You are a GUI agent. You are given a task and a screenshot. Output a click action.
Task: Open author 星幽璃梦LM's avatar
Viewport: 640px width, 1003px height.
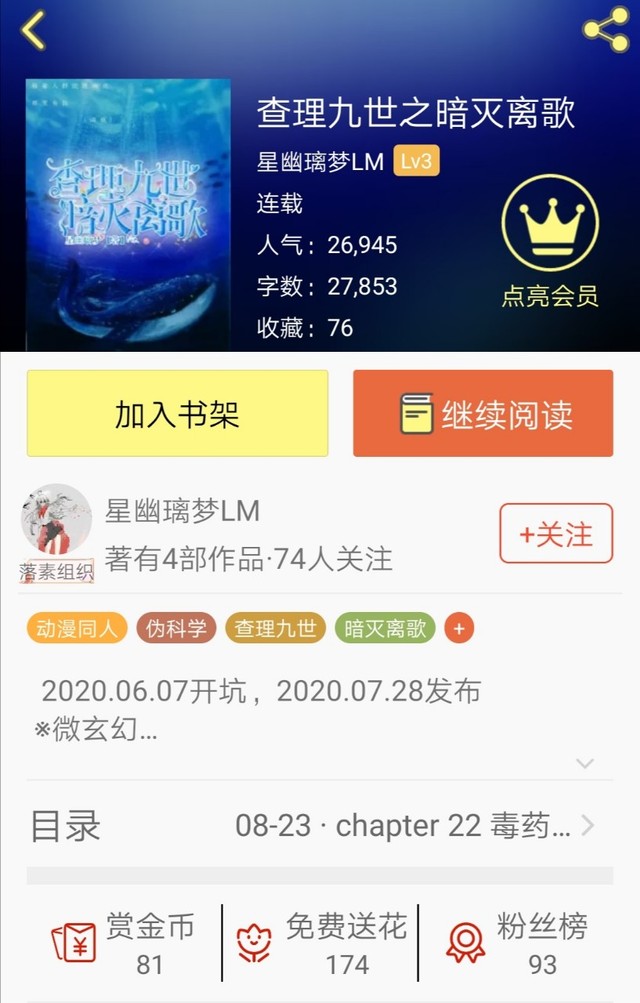[x=57, y=522]
